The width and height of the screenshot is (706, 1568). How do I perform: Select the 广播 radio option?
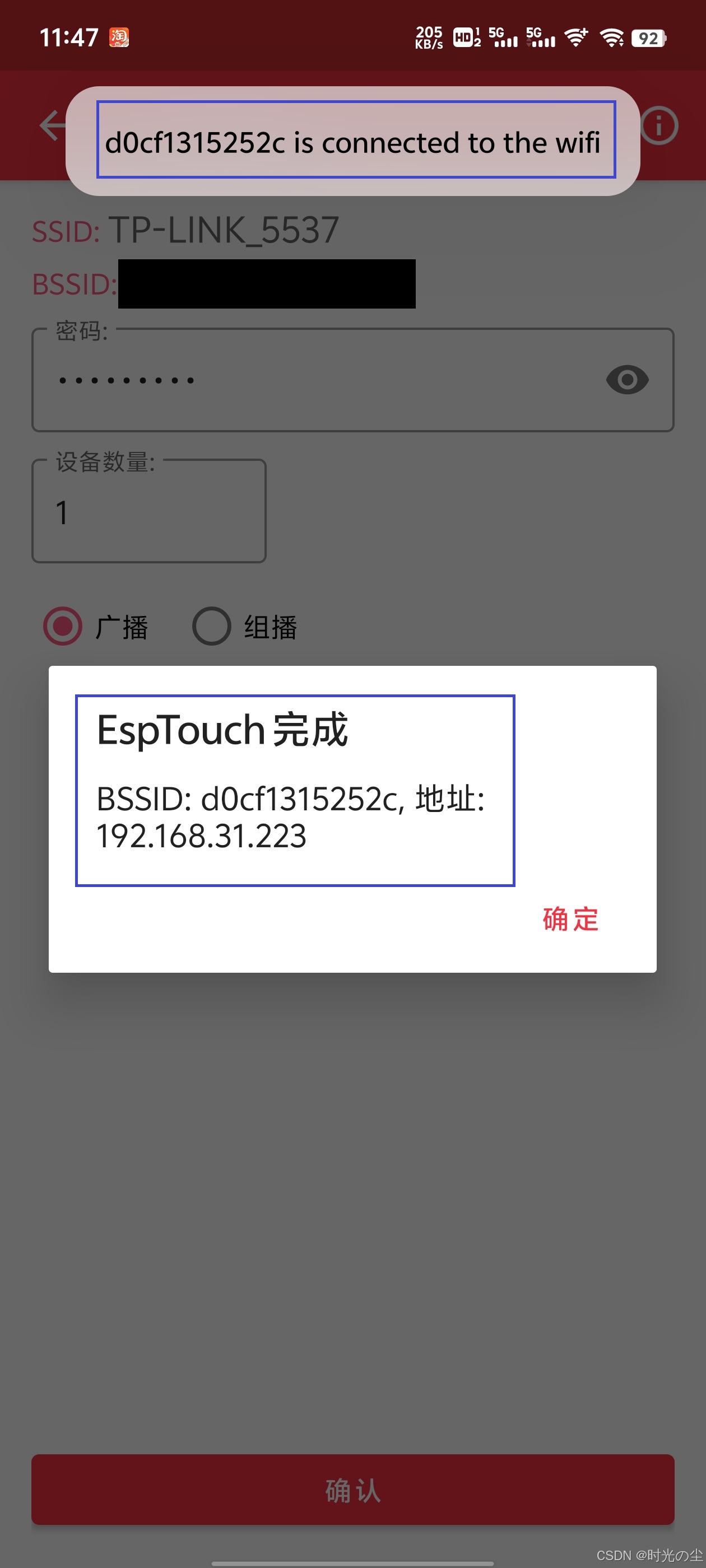point(63,626)
